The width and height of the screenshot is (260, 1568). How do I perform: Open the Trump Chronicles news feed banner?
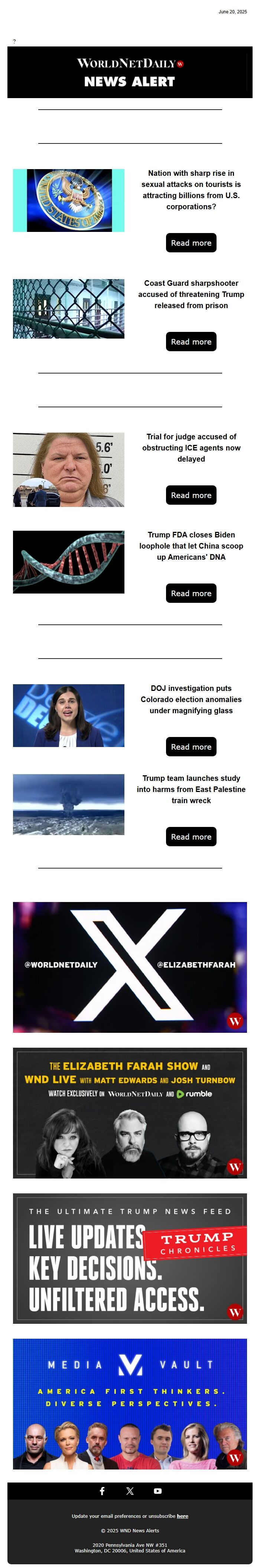point(130,1258)
